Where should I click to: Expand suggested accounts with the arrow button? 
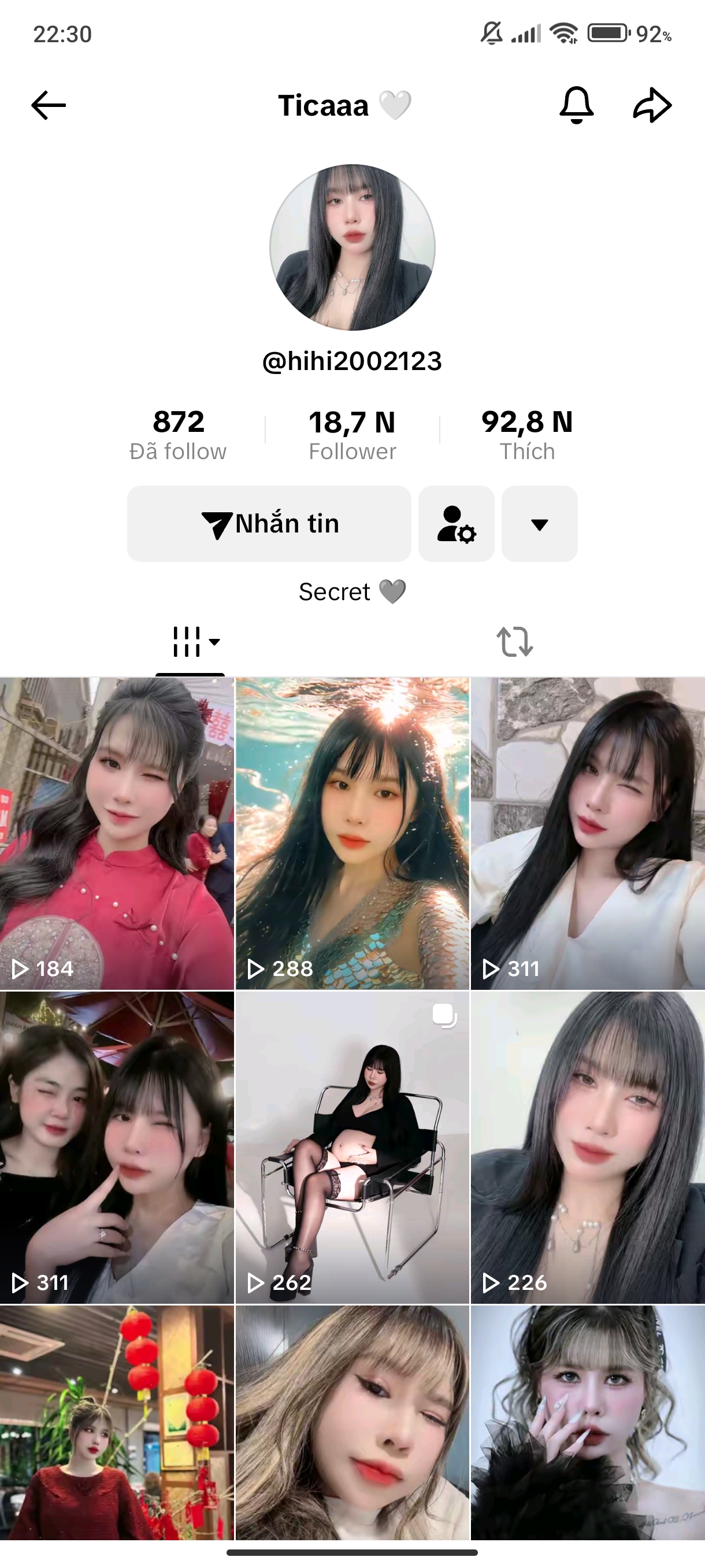tap(539, 523)
